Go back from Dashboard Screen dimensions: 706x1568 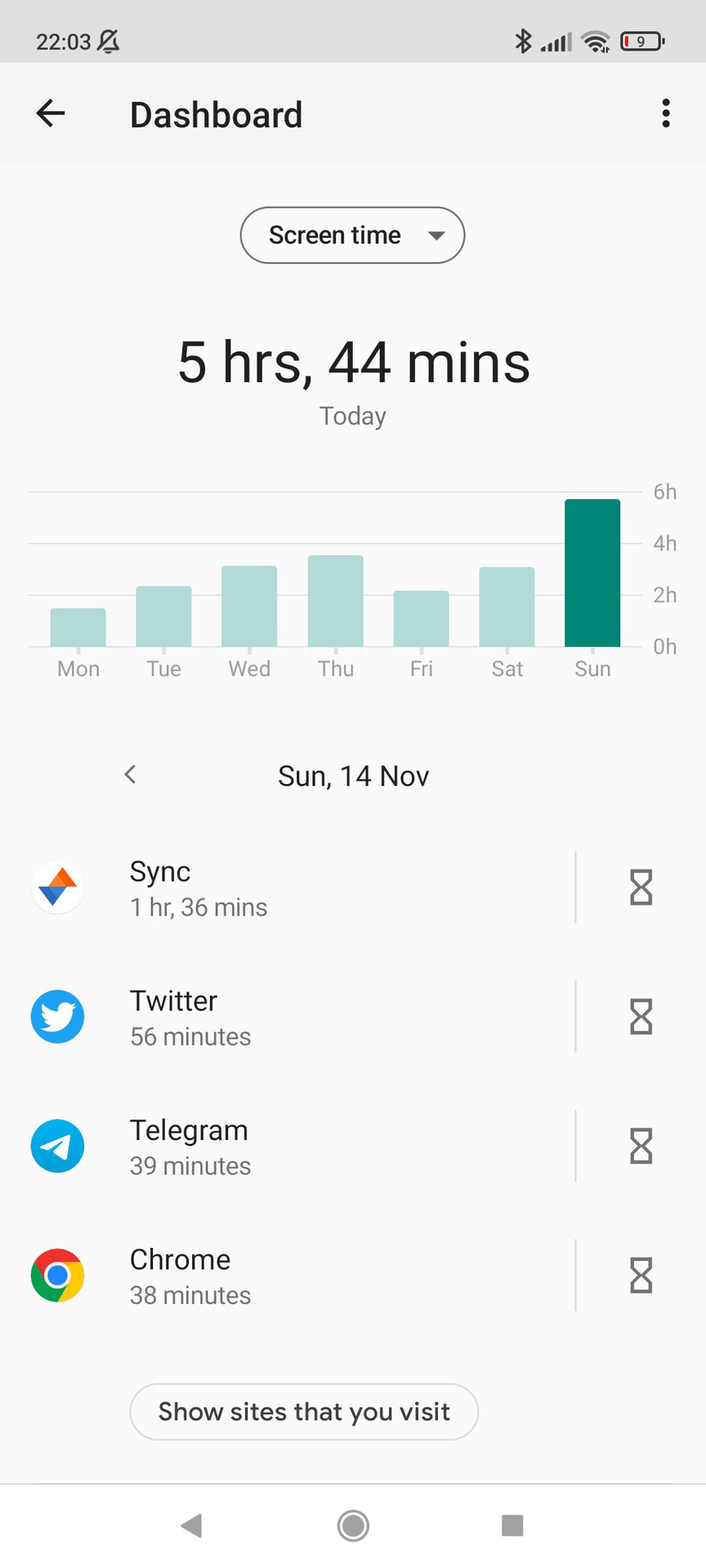click(51, 114)
